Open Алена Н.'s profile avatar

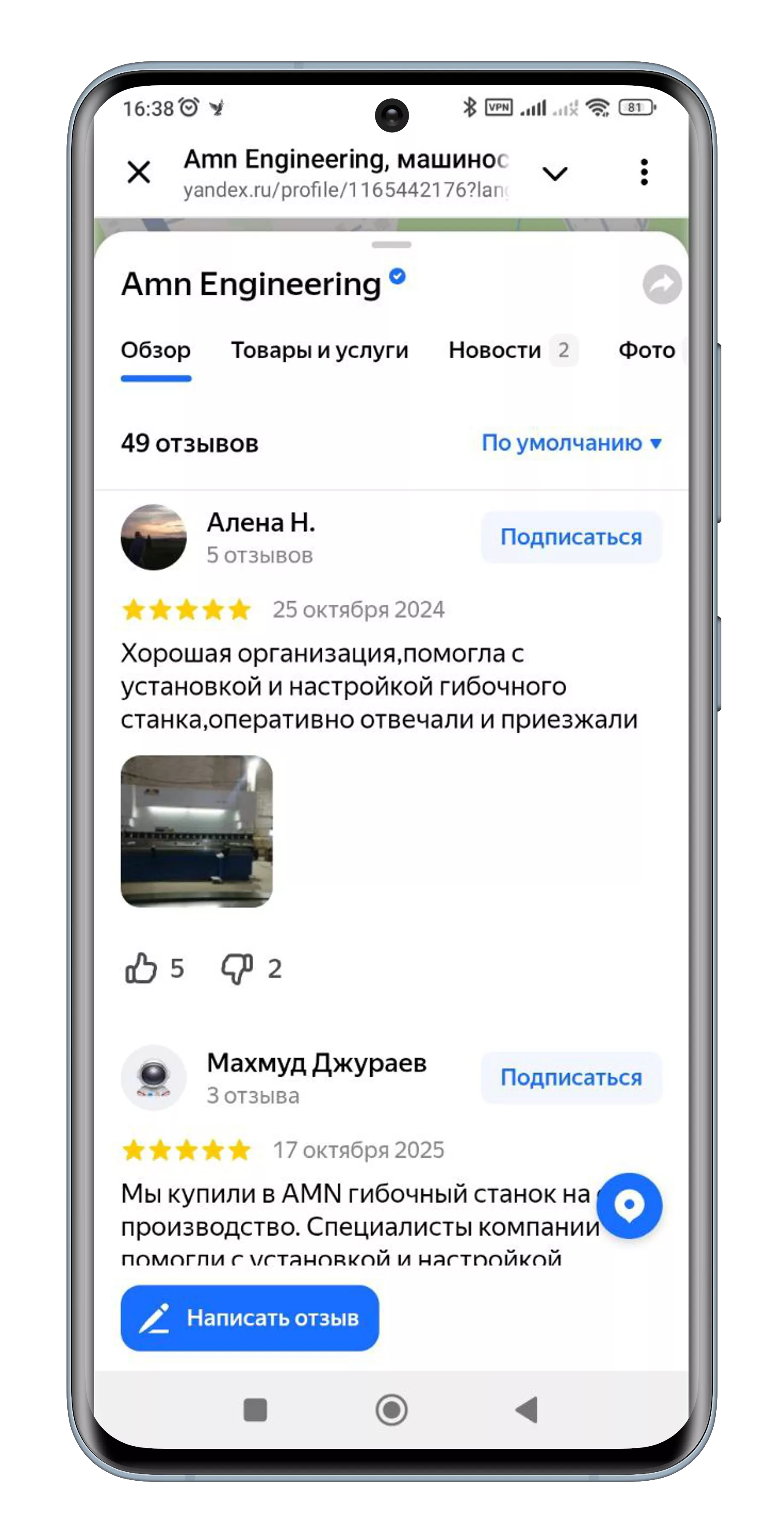pos(153,537)
